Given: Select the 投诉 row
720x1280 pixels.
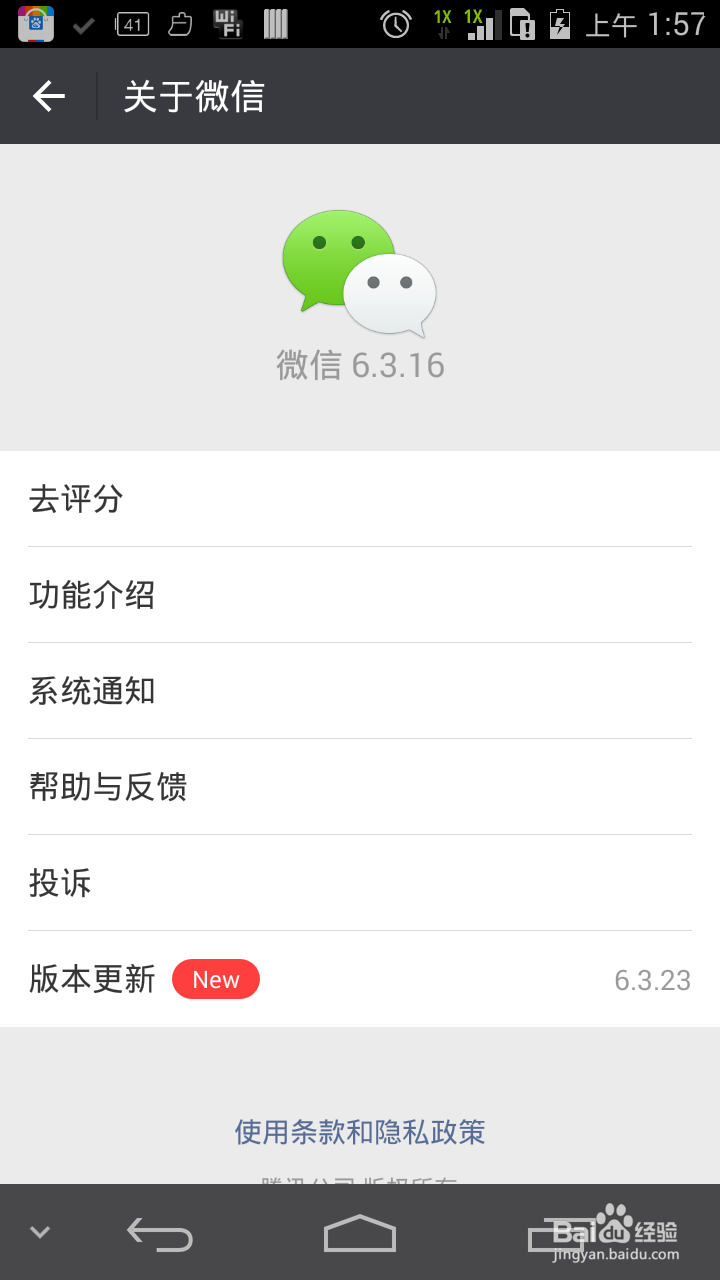Looking at the screenshot, I should click(360, 883).
